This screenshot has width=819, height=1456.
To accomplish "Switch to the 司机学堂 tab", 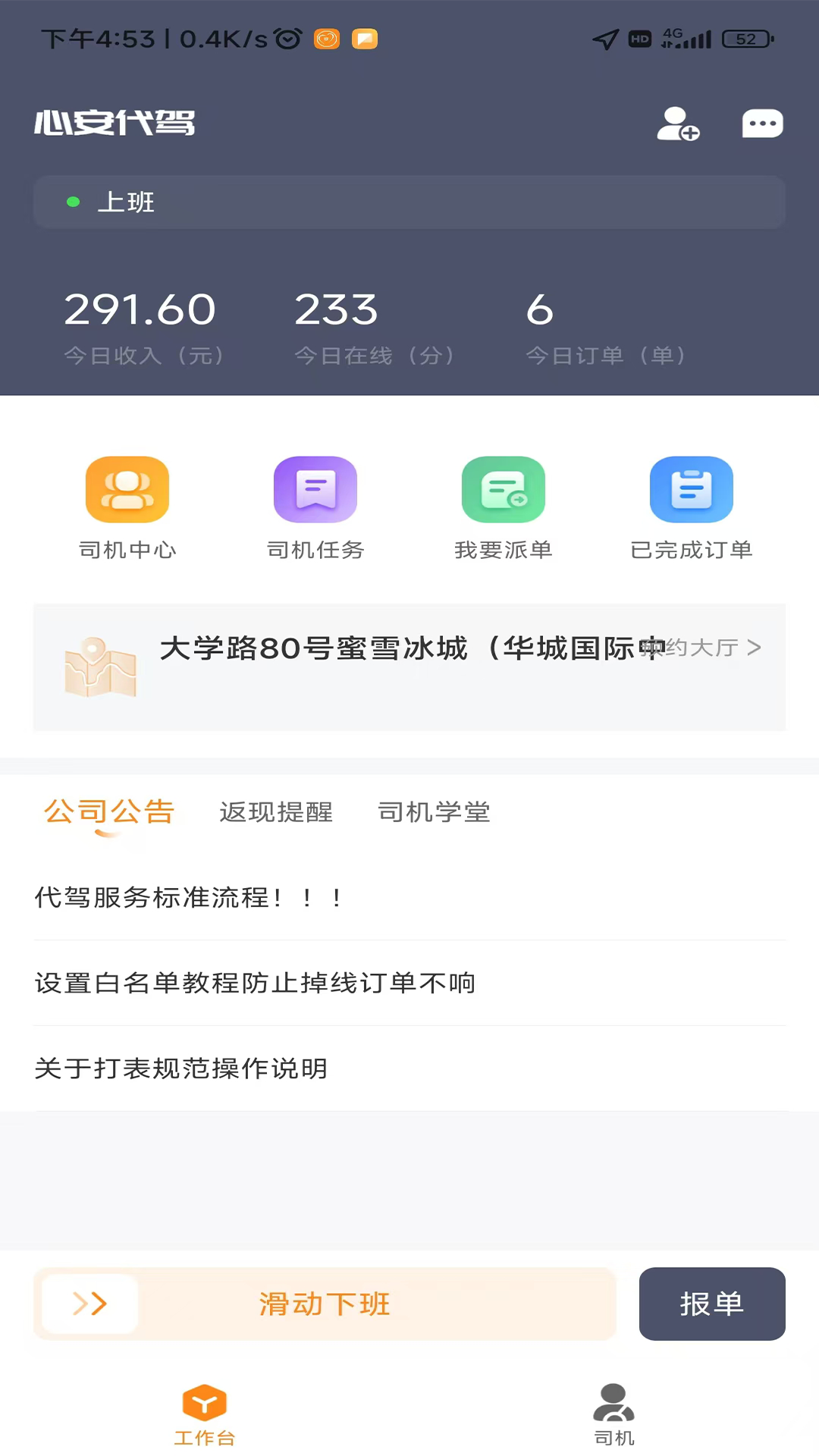I will click(434, 812).
